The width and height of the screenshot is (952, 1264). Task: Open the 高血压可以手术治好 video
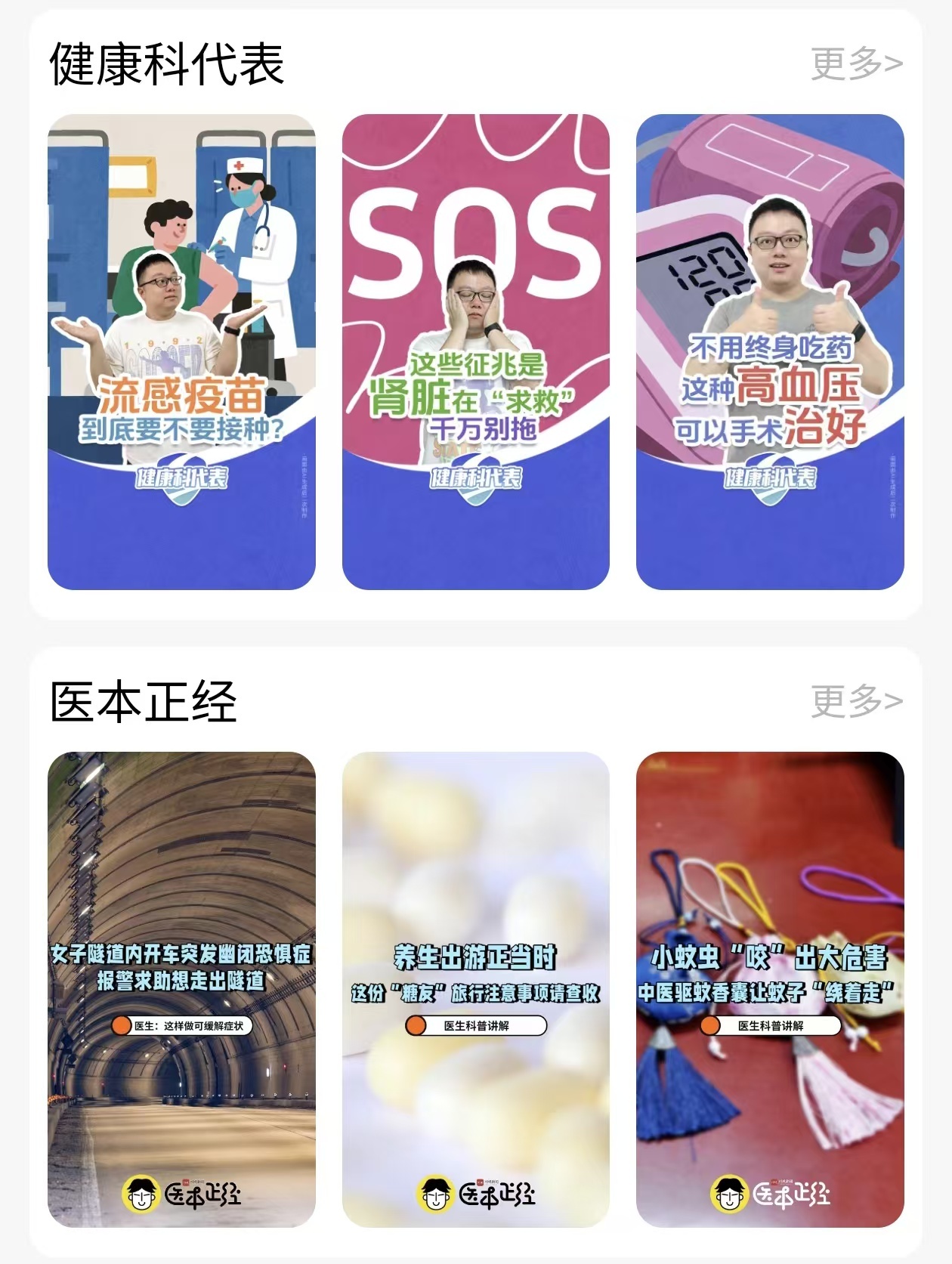[770, 351]
